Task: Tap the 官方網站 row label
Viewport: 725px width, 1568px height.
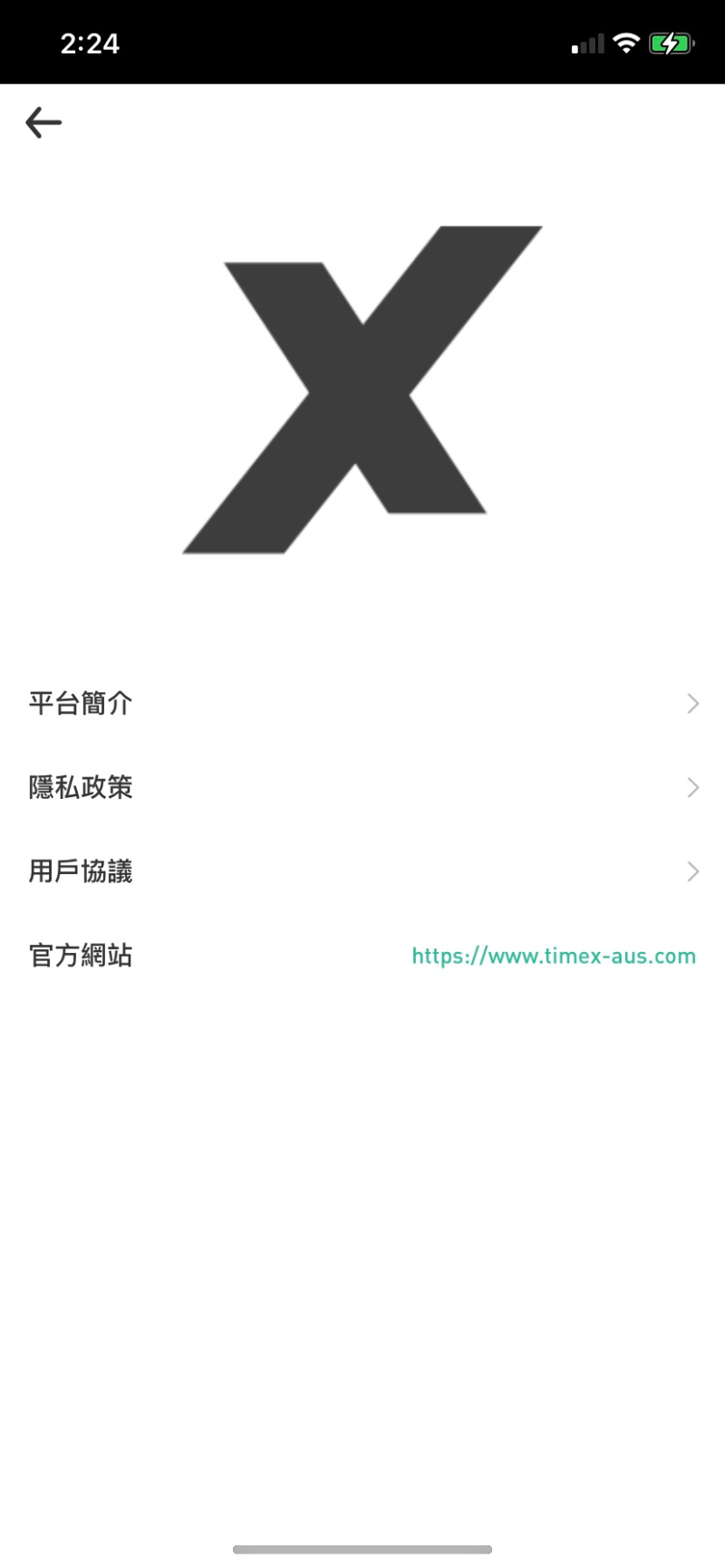Action: click(81, 955)
